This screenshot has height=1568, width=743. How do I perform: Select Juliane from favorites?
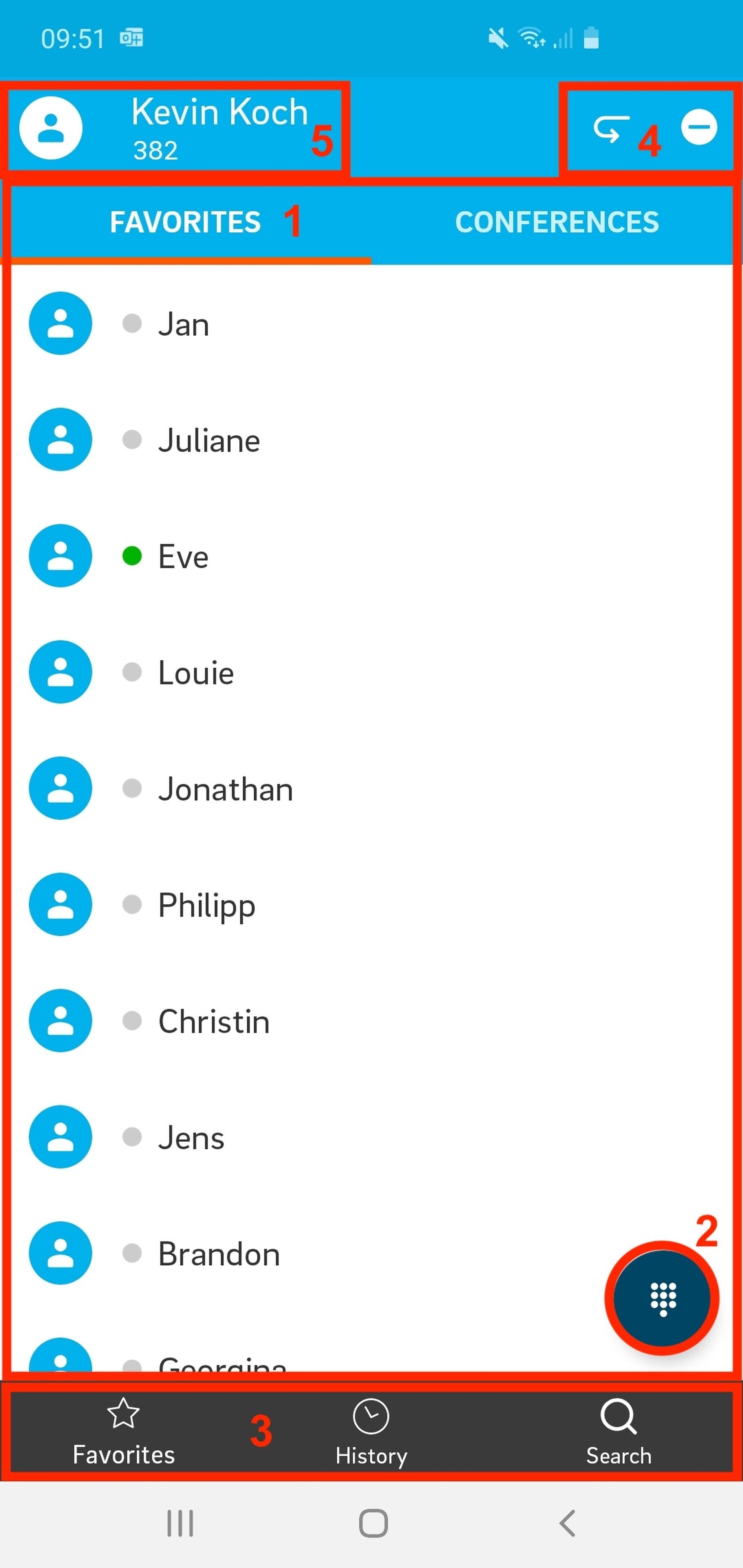click(x=209, y=440)
